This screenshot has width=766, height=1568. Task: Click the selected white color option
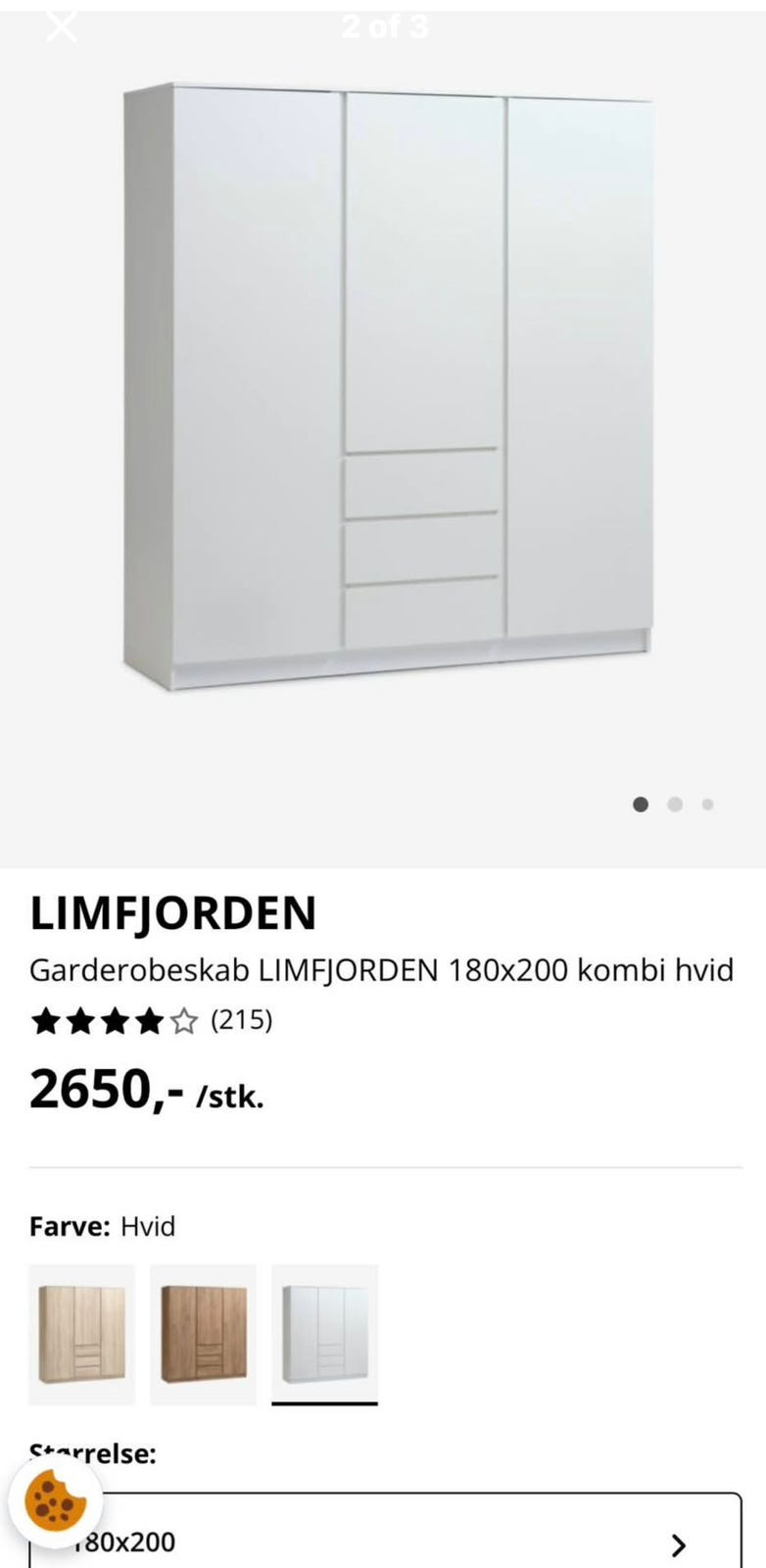click(x=324, y=1333)
